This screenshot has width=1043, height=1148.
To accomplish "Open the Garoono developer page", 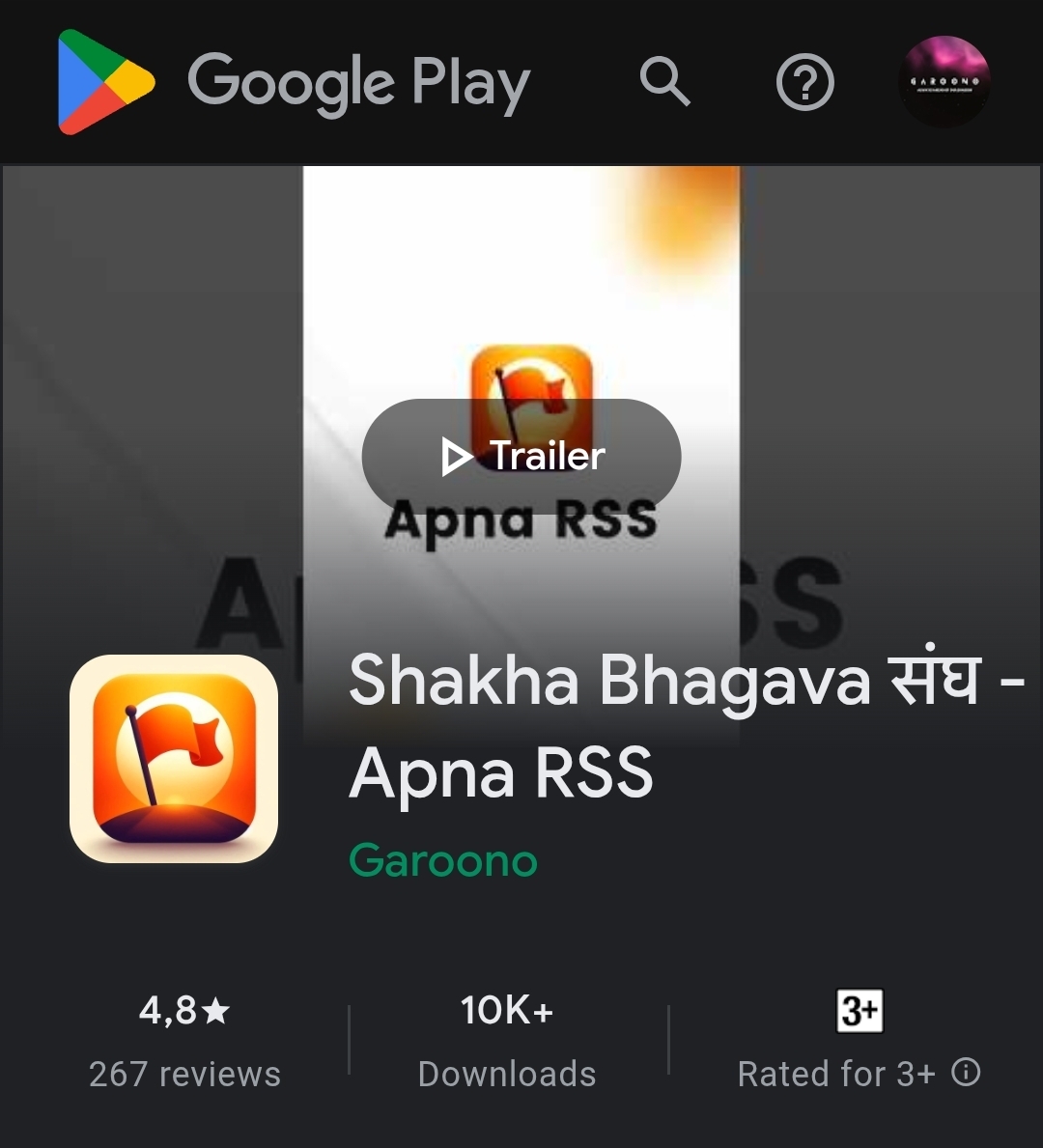I will (x=443, y=860).
